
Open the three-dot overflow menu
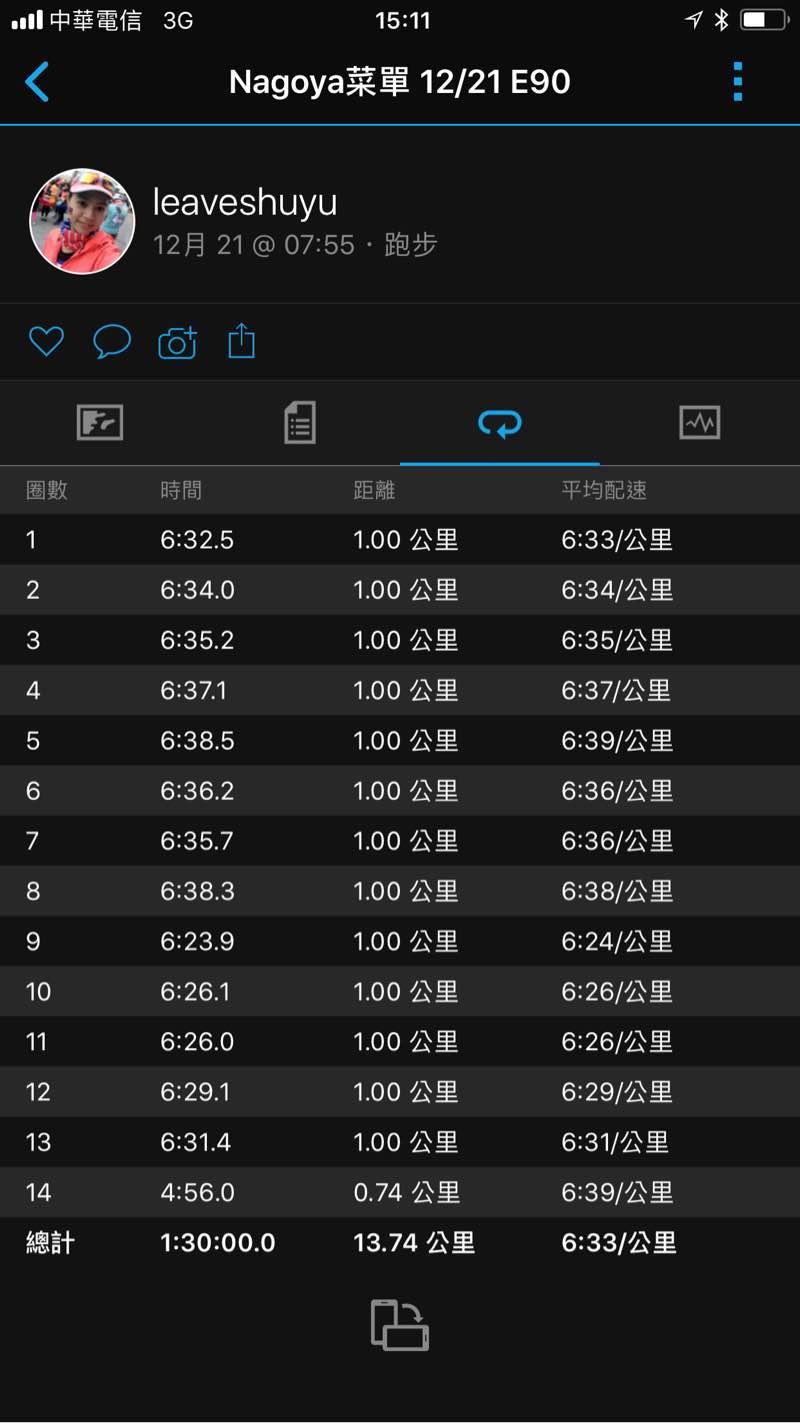point(738,82)
